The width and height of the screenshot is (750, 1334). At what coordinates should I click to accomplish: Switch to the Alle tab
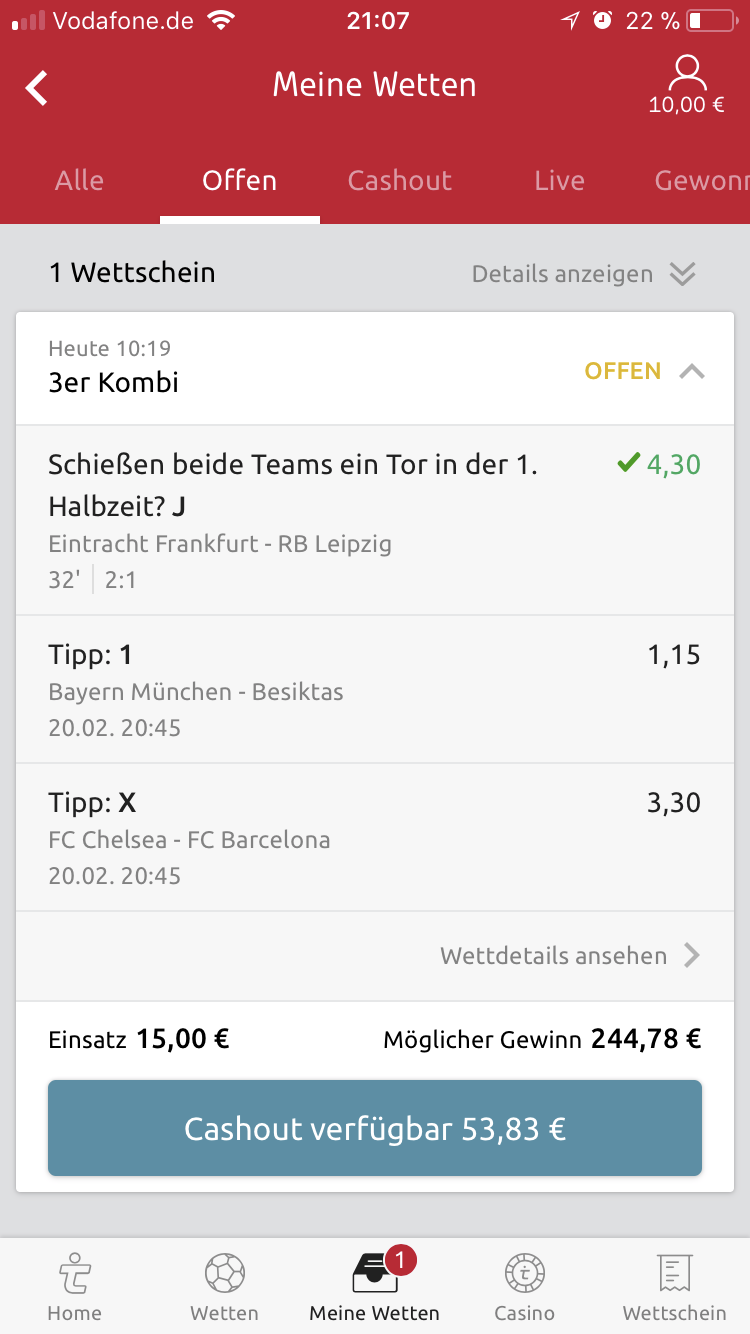point(79,180)
